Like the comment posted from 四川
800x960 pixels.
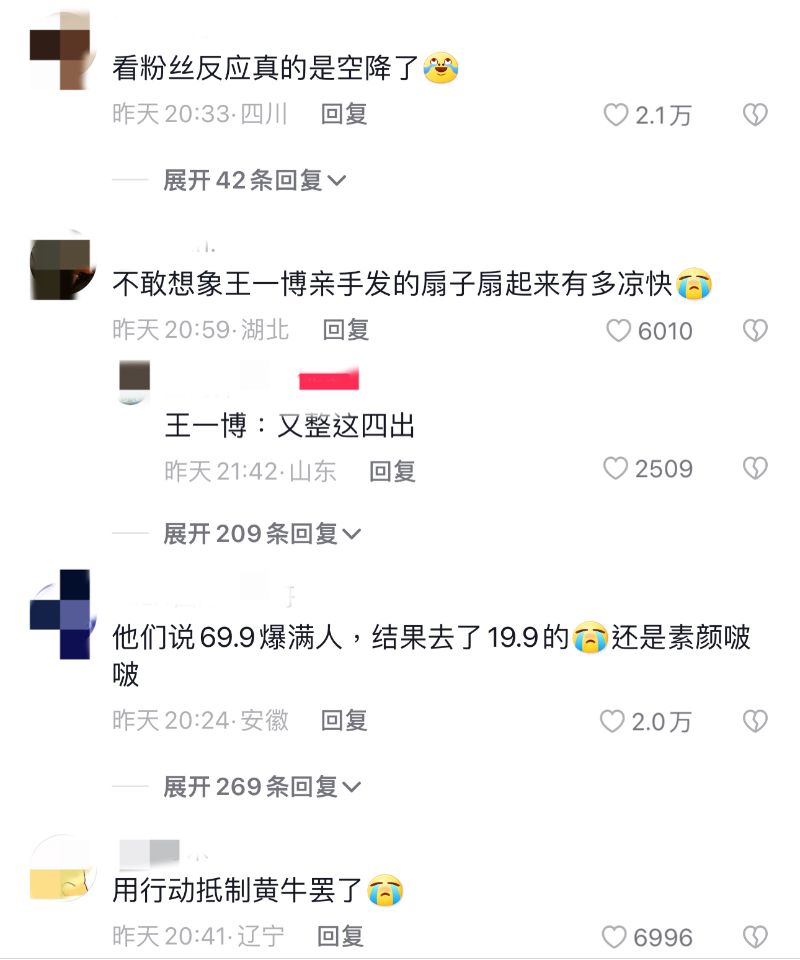coord(616,115)
